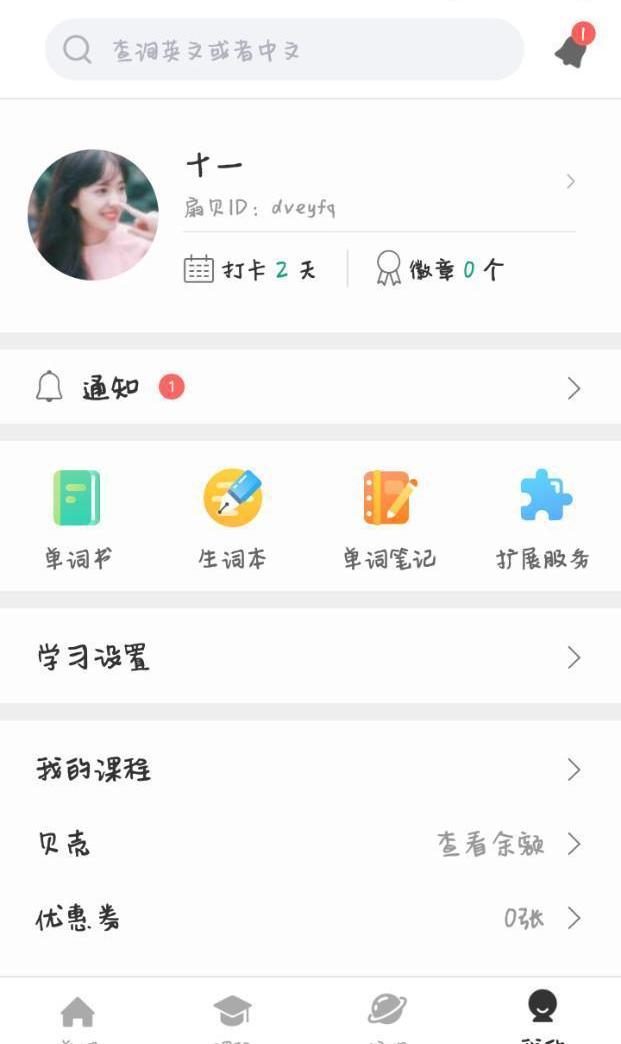
Task: Go to 学习设置 study settings
Action: (x=310, y=658)
